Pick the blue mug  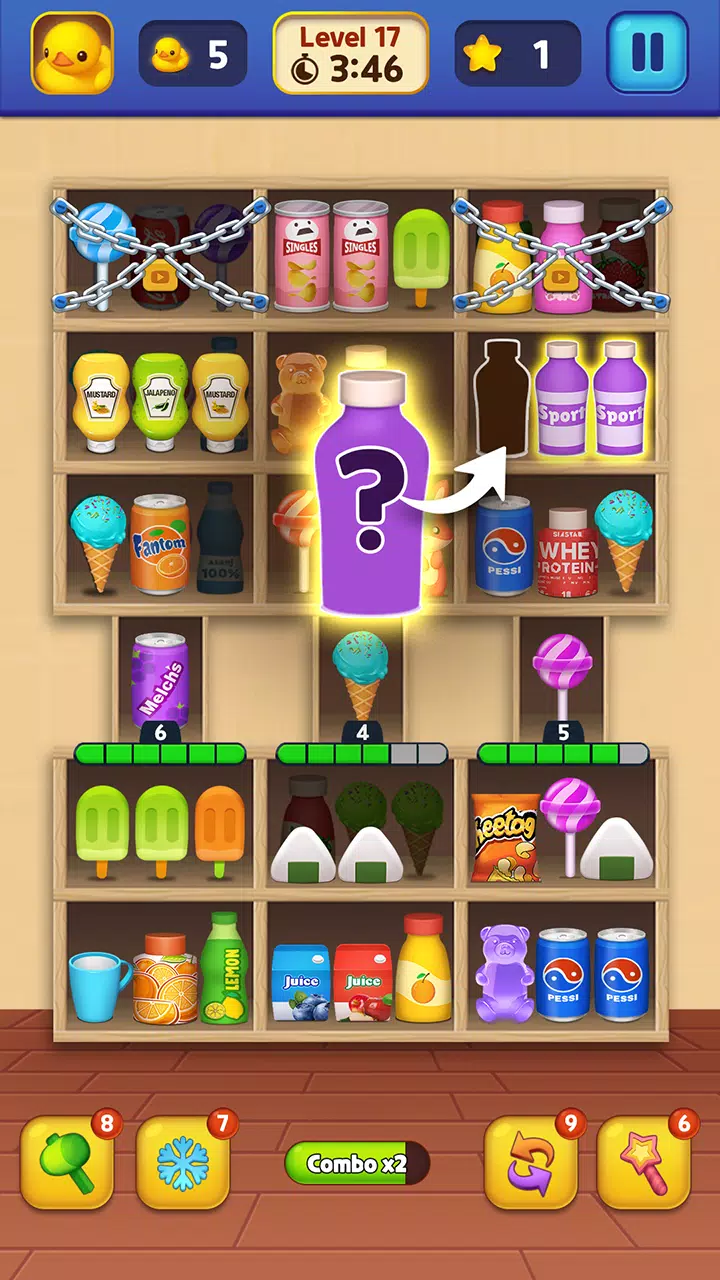point(98,984)
